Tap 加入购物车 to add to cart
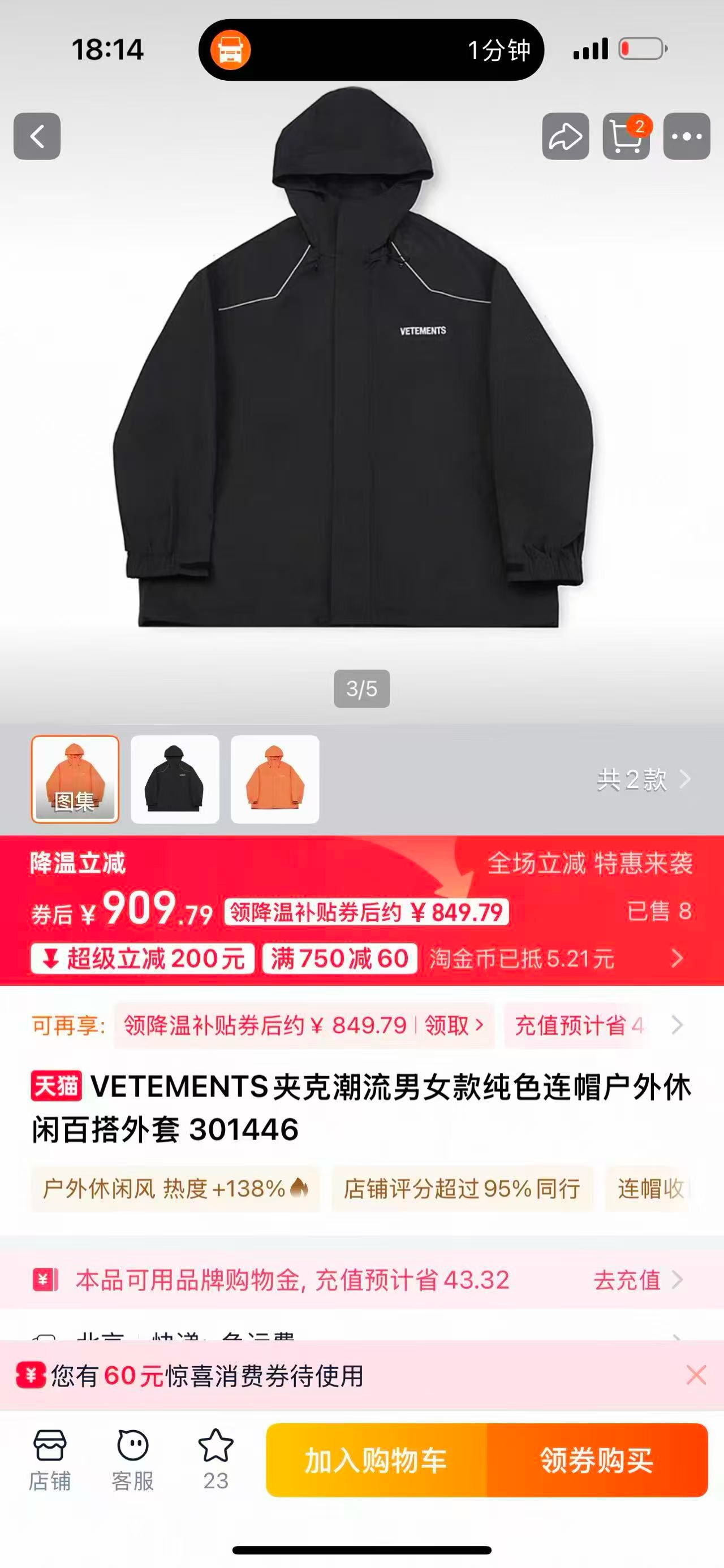Screen dimensions: 724x1568 click(x=376, y=1460)
